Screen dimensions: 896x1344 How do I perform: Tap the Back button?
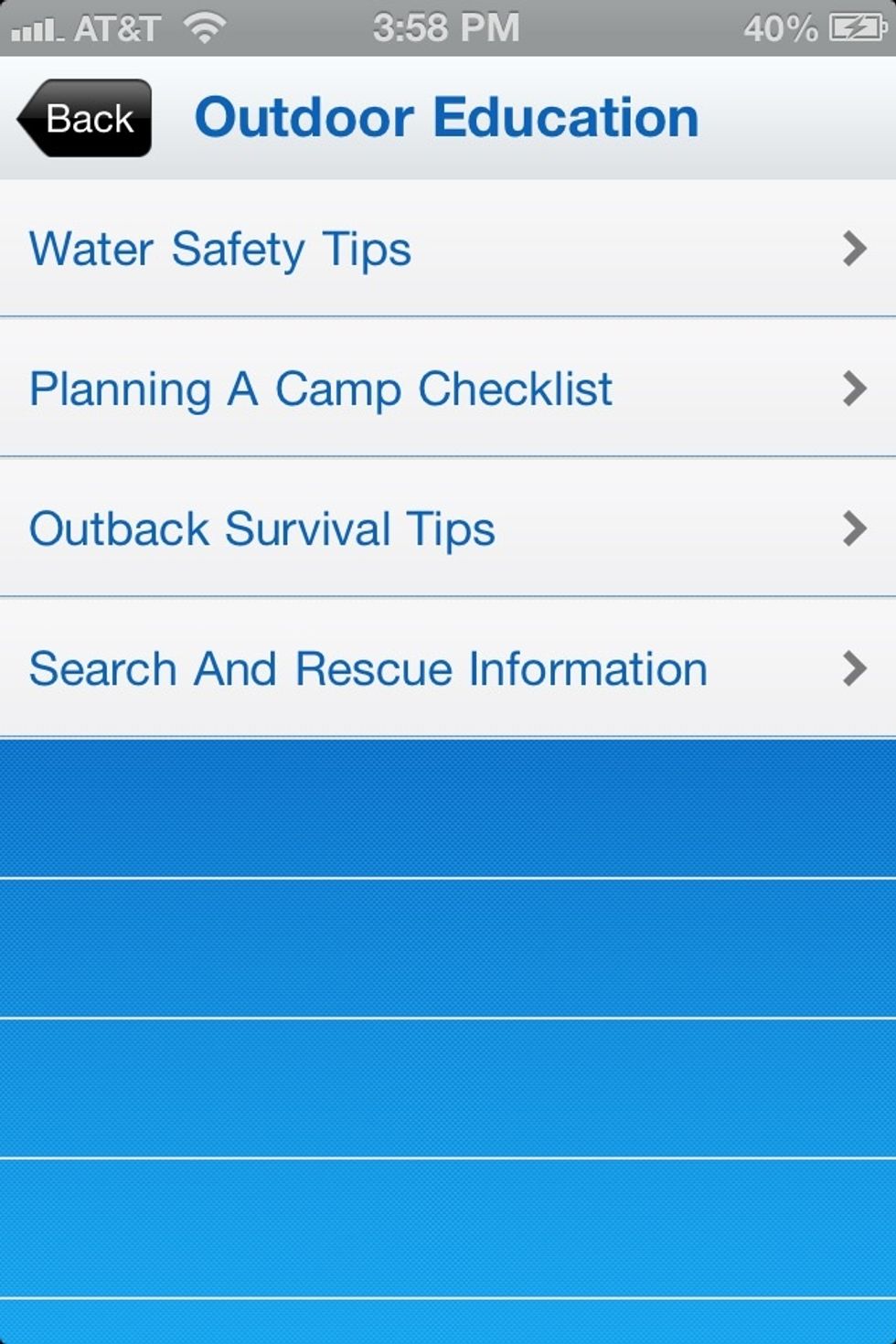click(x=82, y=117)
